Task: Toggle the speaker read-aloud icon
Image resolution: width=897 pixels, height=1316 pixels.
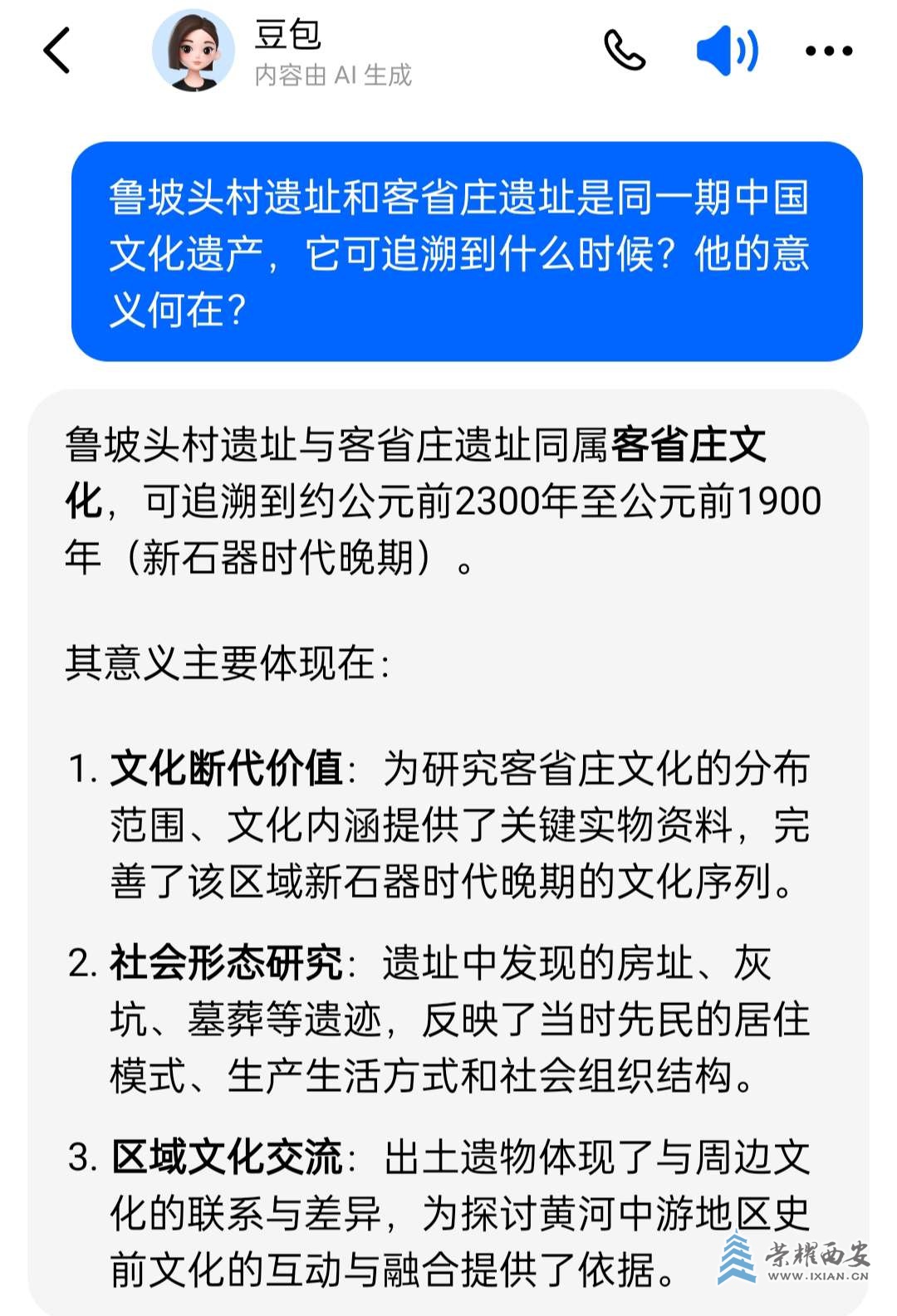Action: coord(727,51)
